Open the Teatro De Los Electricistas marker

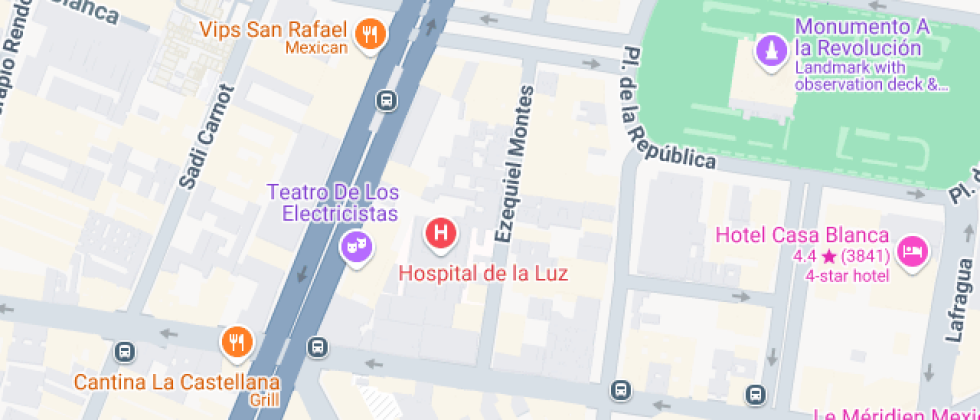pyautogui.click(x=357, y=245)
